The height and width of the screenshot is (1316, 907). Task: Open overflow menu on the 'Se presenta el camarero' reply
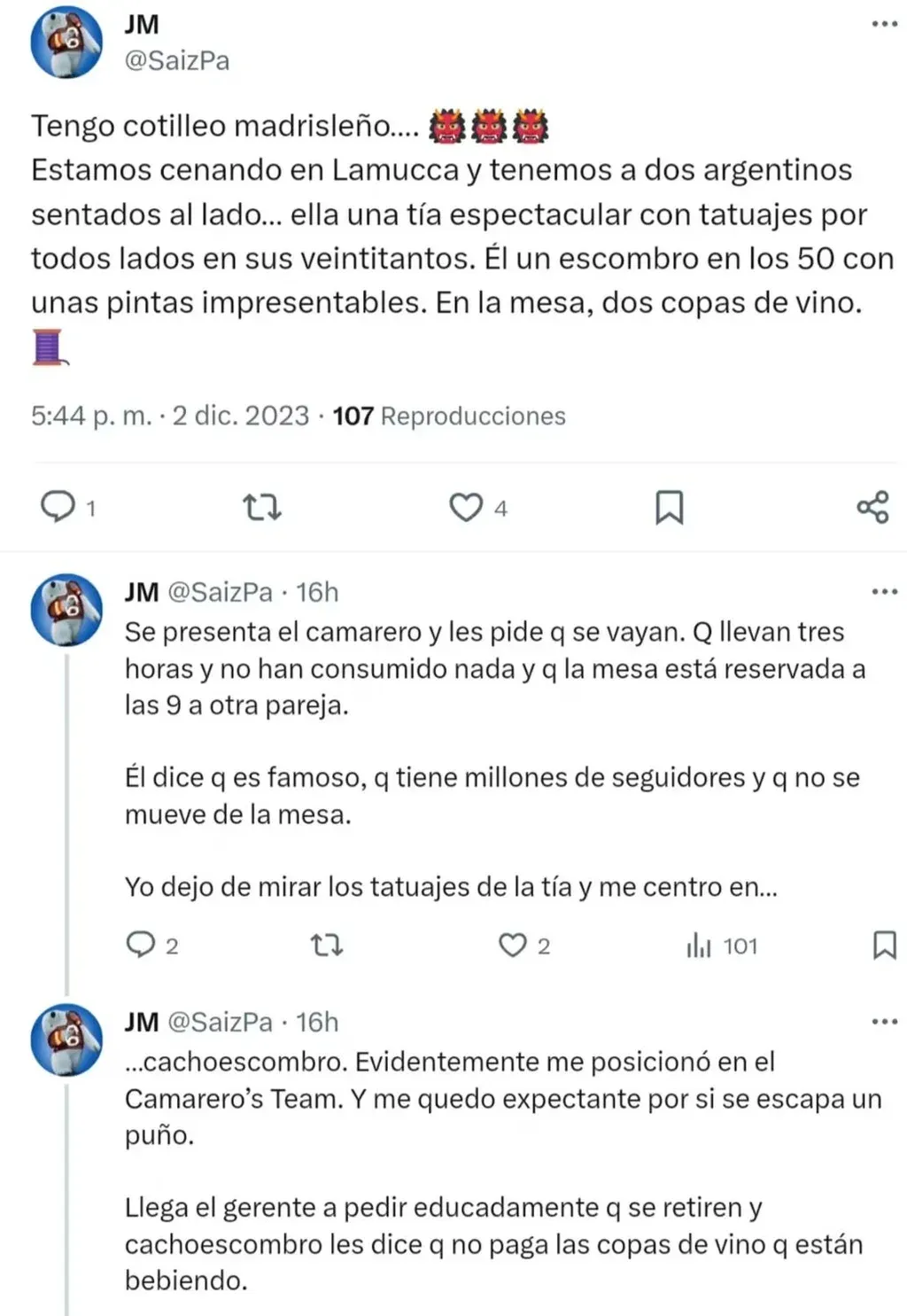pyautogui.click(x=884, y=592)
